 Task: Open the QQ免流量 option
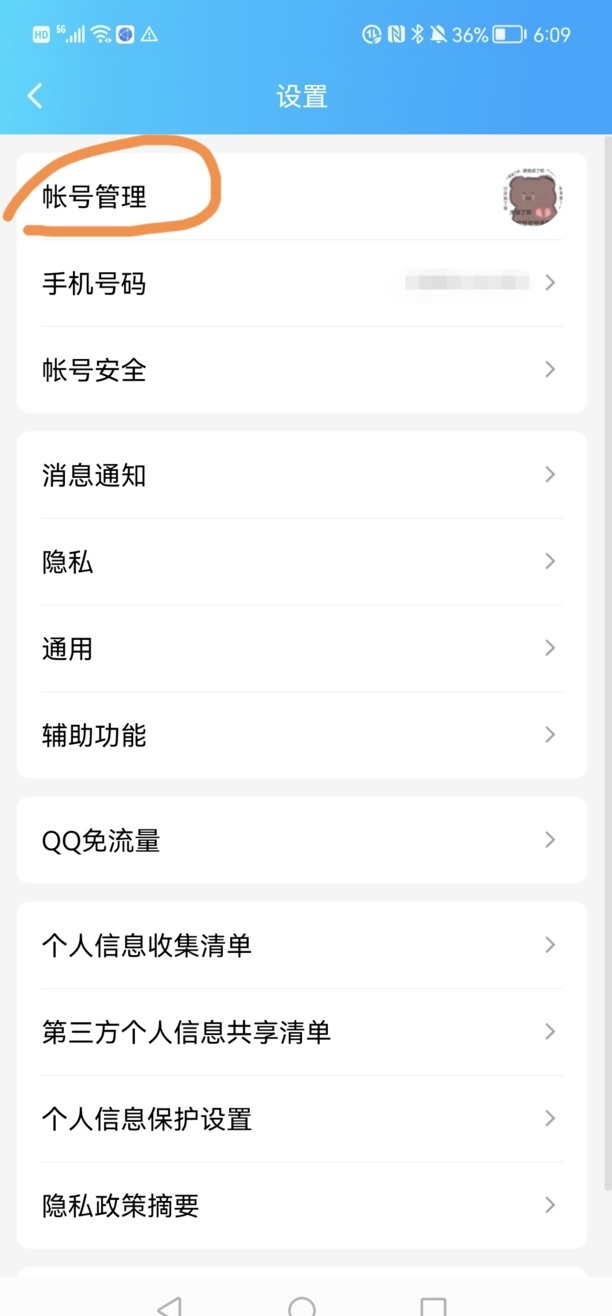pyautogui.click(x=300, y=840)
